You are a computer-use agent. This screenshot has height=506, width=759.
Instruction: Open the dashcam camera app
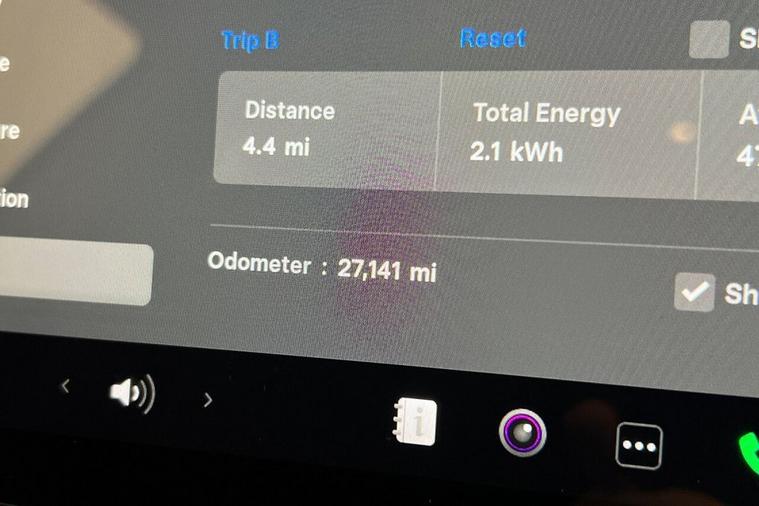[x=524, y=433]
